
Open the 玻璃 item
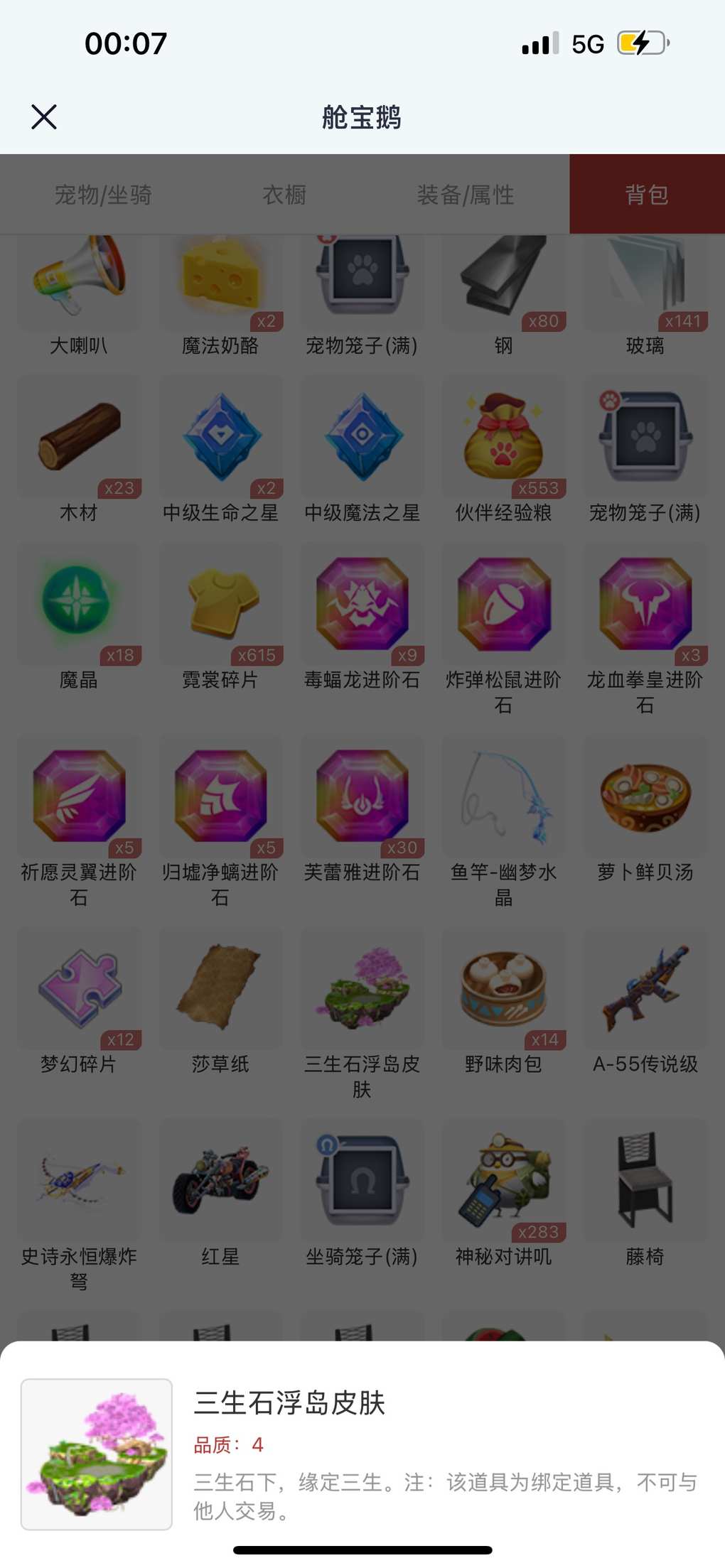(x=645, y=284)
